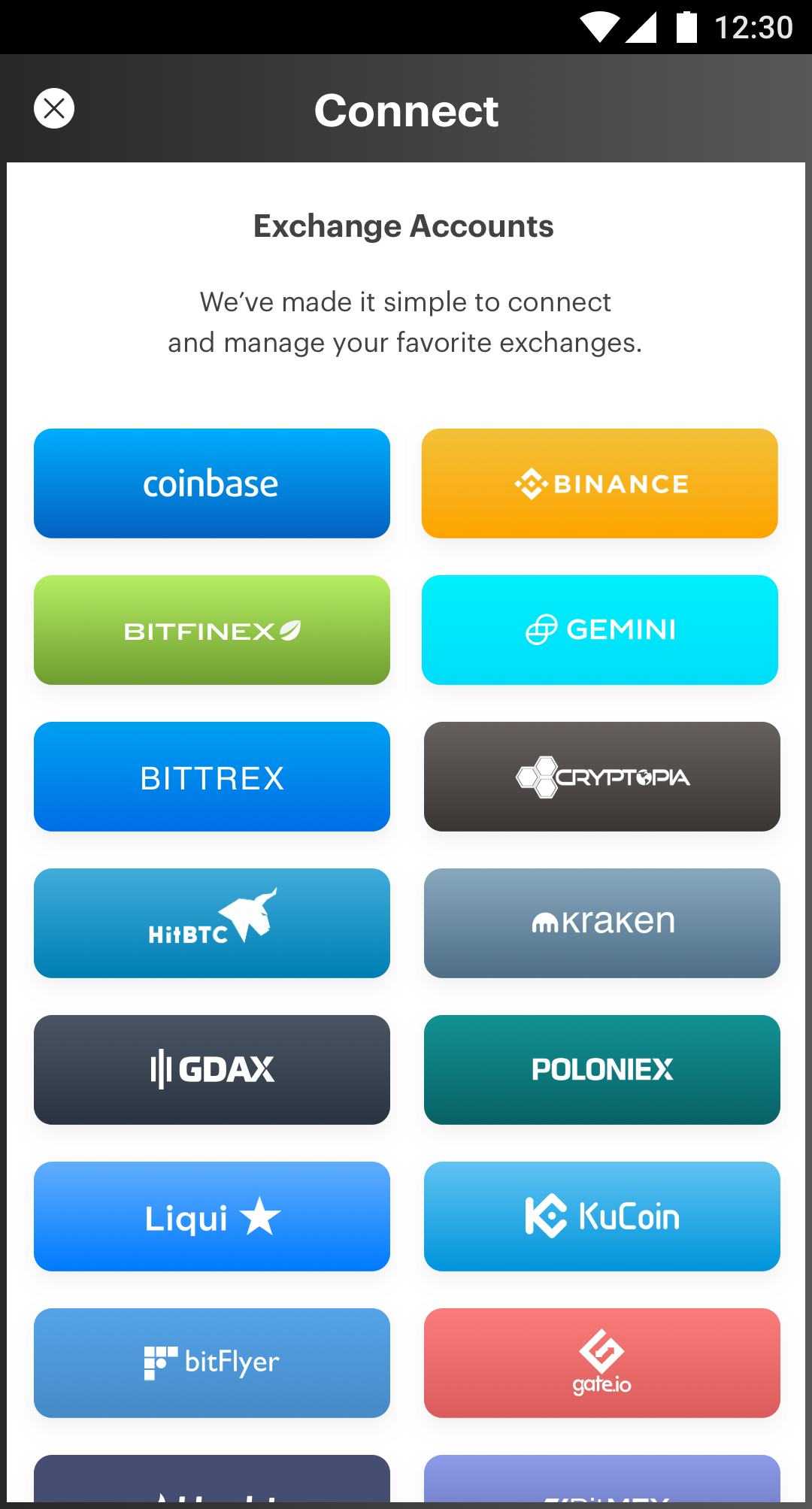This screenshot has width=812, height=1509.
Task: Connect your Bittrex account
Action: 211,777
